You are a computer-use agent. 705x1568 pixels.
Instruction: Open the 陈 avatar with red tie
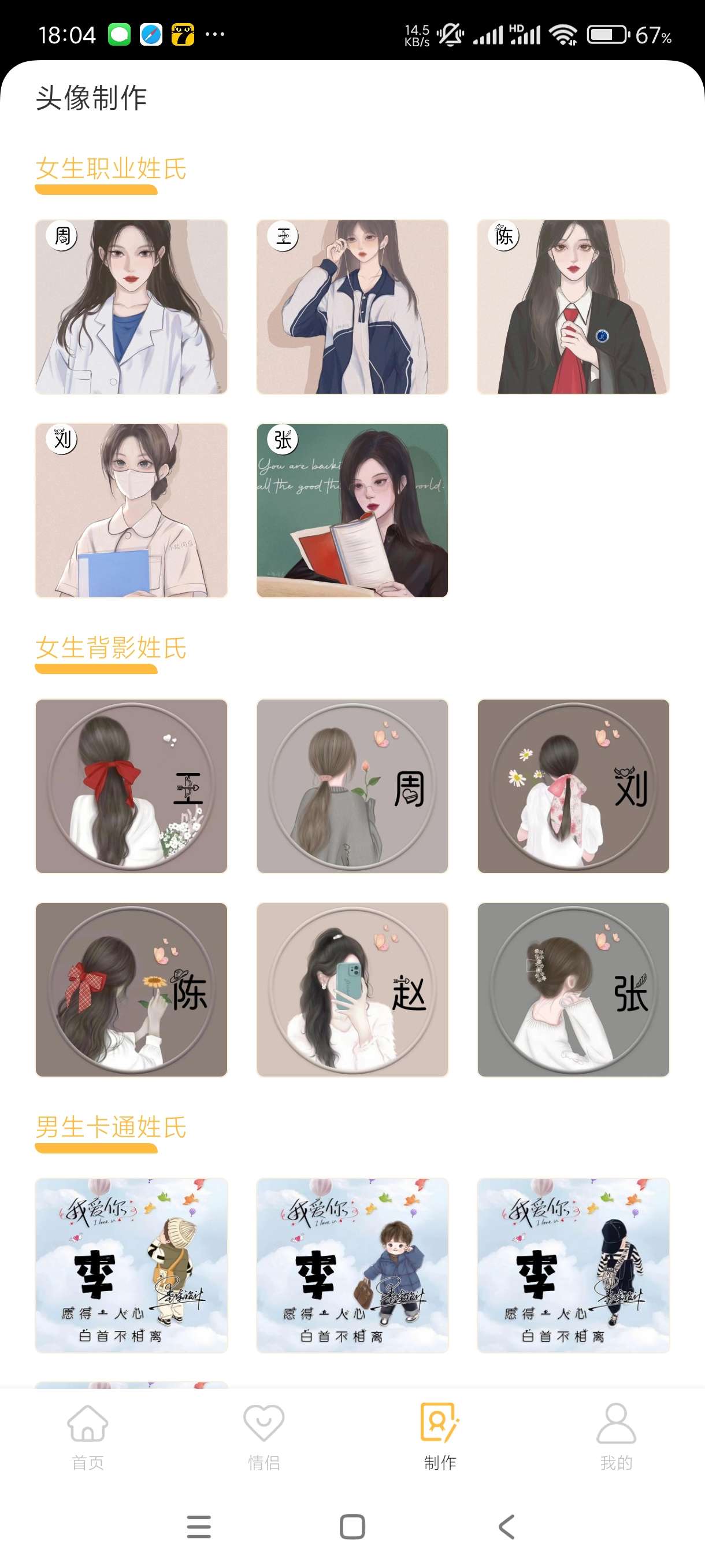click(573, 307)
